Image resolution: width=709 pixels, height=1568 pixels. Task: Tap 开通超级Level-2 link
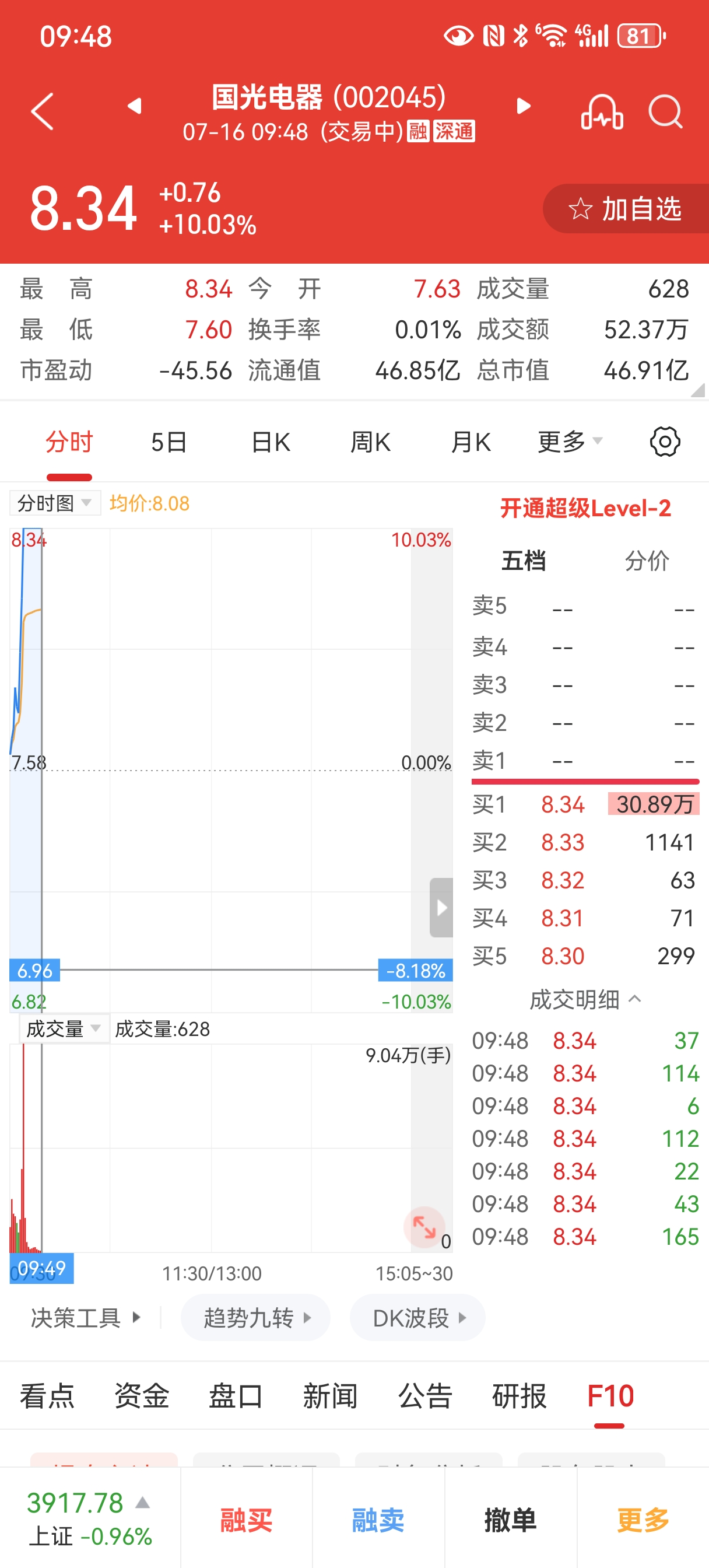tap(585, 508)
